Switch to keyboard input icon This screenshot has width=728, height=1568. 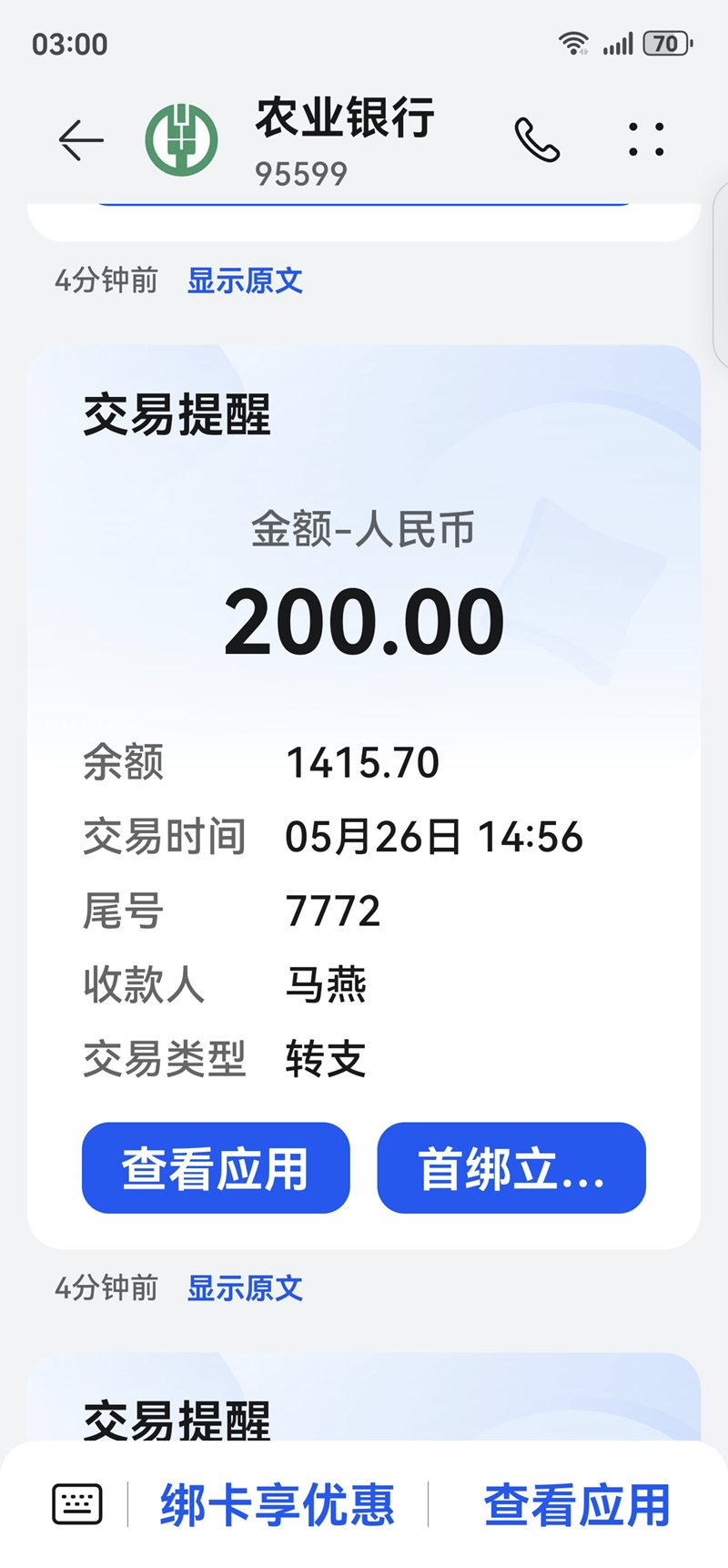coord(77,1504)
